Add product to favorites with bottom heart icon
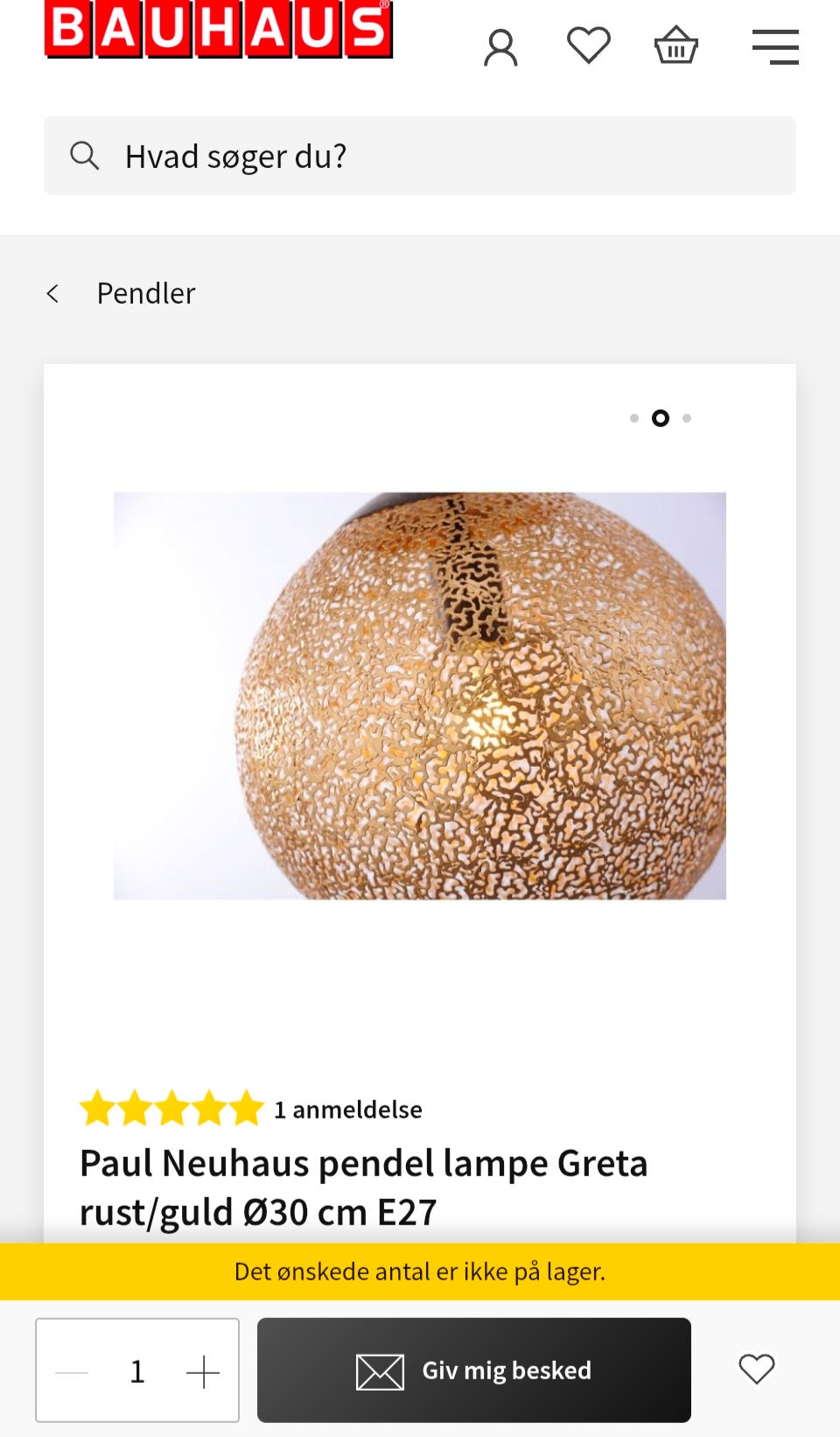Screen dimensions: 840x1437 click(757, 1370)
